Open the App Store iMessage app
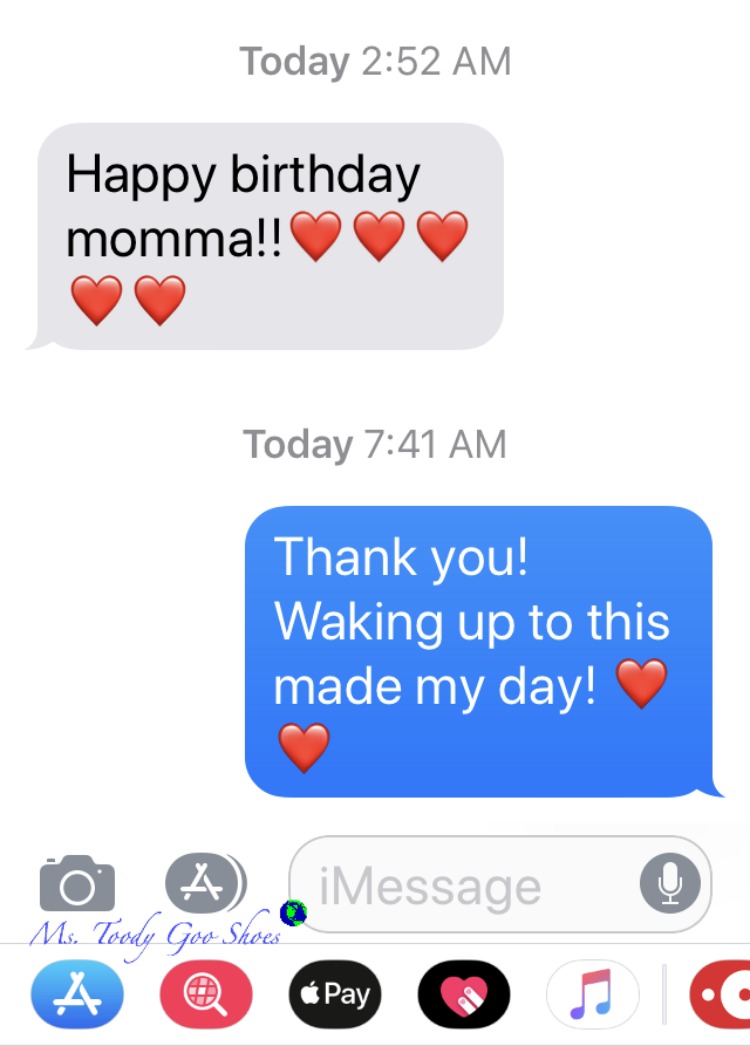This screenshot has width=750, height=1046. [77, 994]
